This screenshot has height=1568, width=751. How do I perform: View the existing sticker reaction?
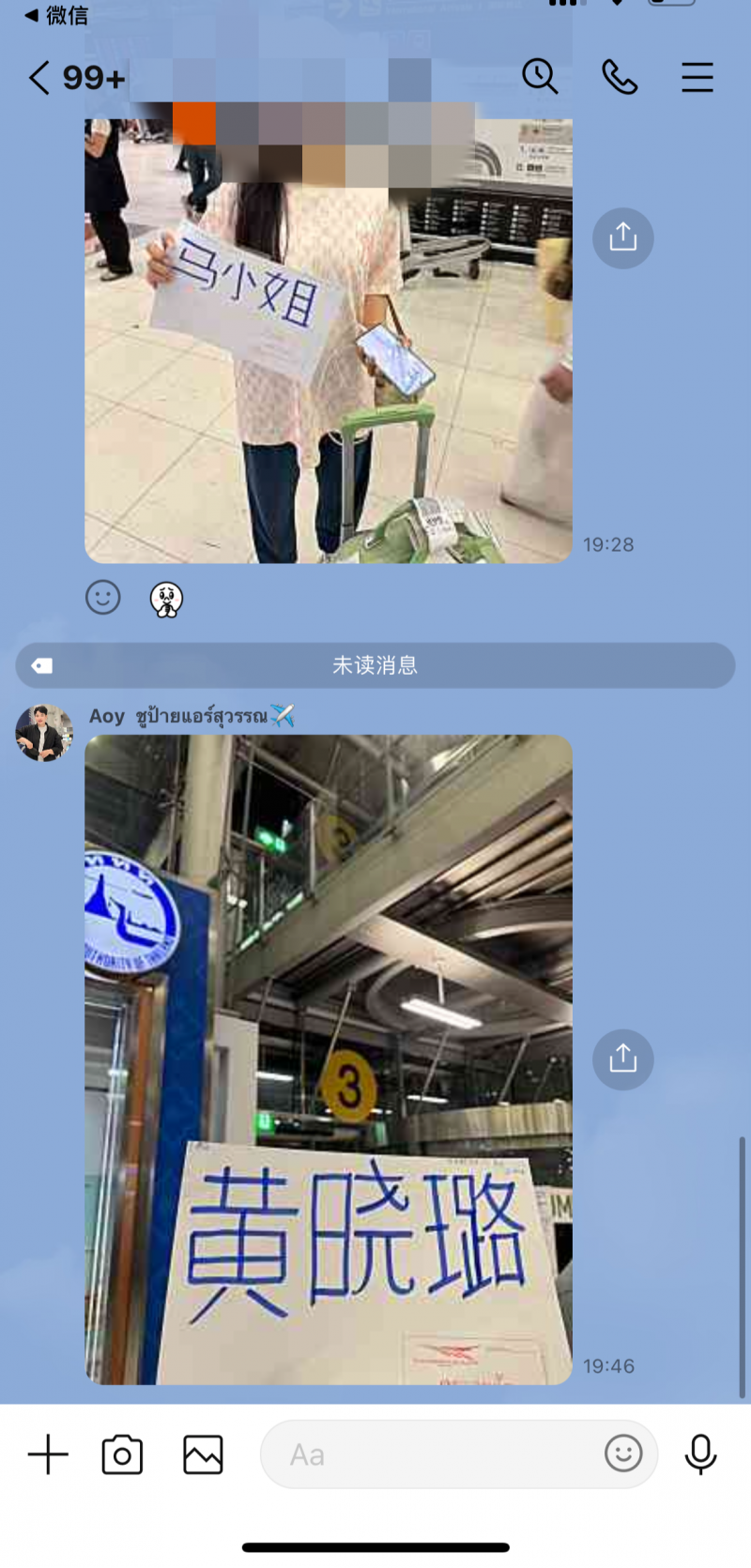[x=166, y=598]
